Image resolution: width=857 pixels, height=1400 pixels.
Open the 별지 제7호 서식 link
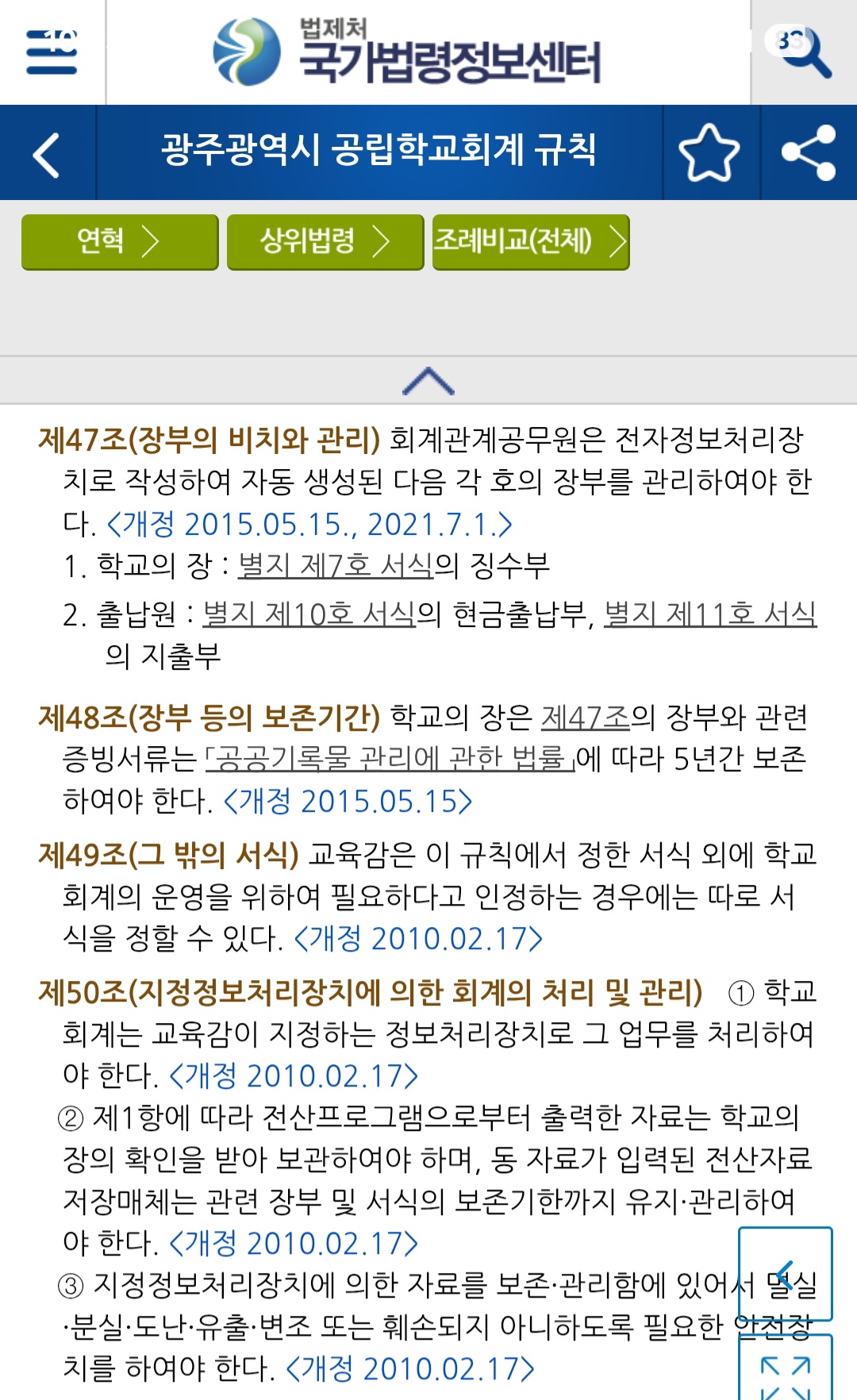pos(336,566)
